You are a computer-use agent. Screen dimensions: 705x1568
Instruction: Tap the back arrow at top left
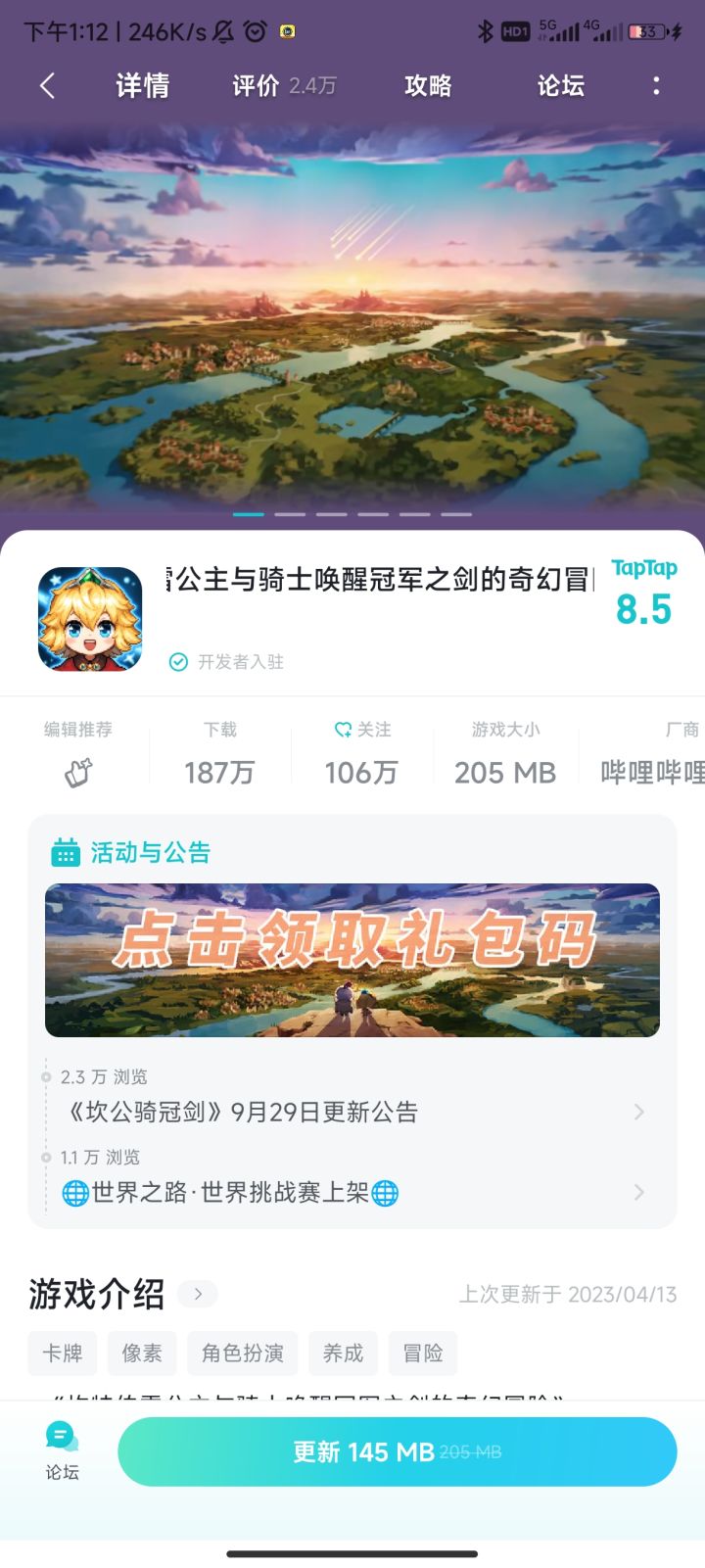pos(47,86)
